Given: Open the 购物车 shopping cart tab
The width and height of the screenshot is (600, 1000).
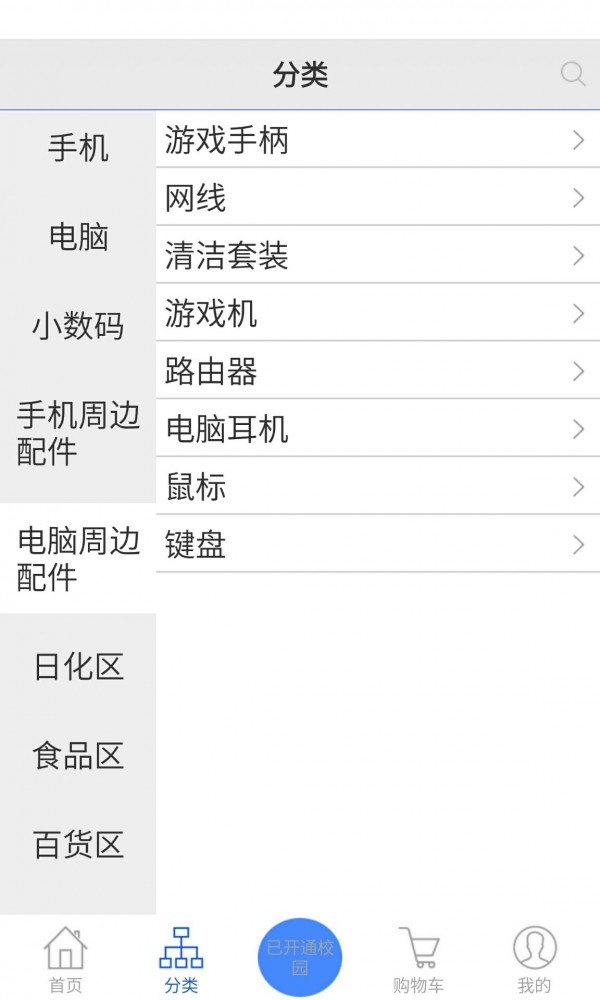Looking at the screenshot, I should [x=418, y=958].
